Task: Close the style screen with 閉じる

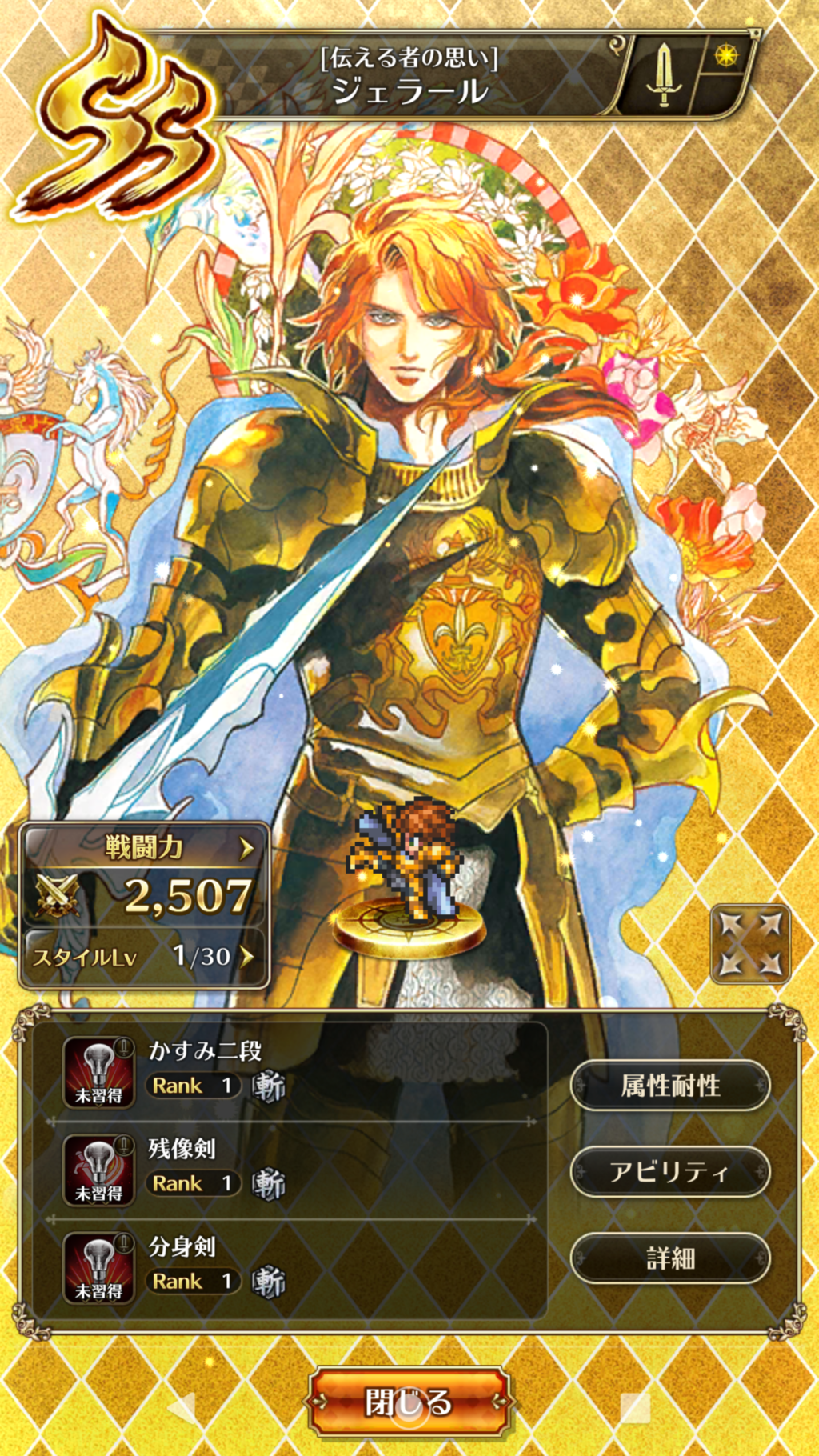Action: tap(409, 1402)
